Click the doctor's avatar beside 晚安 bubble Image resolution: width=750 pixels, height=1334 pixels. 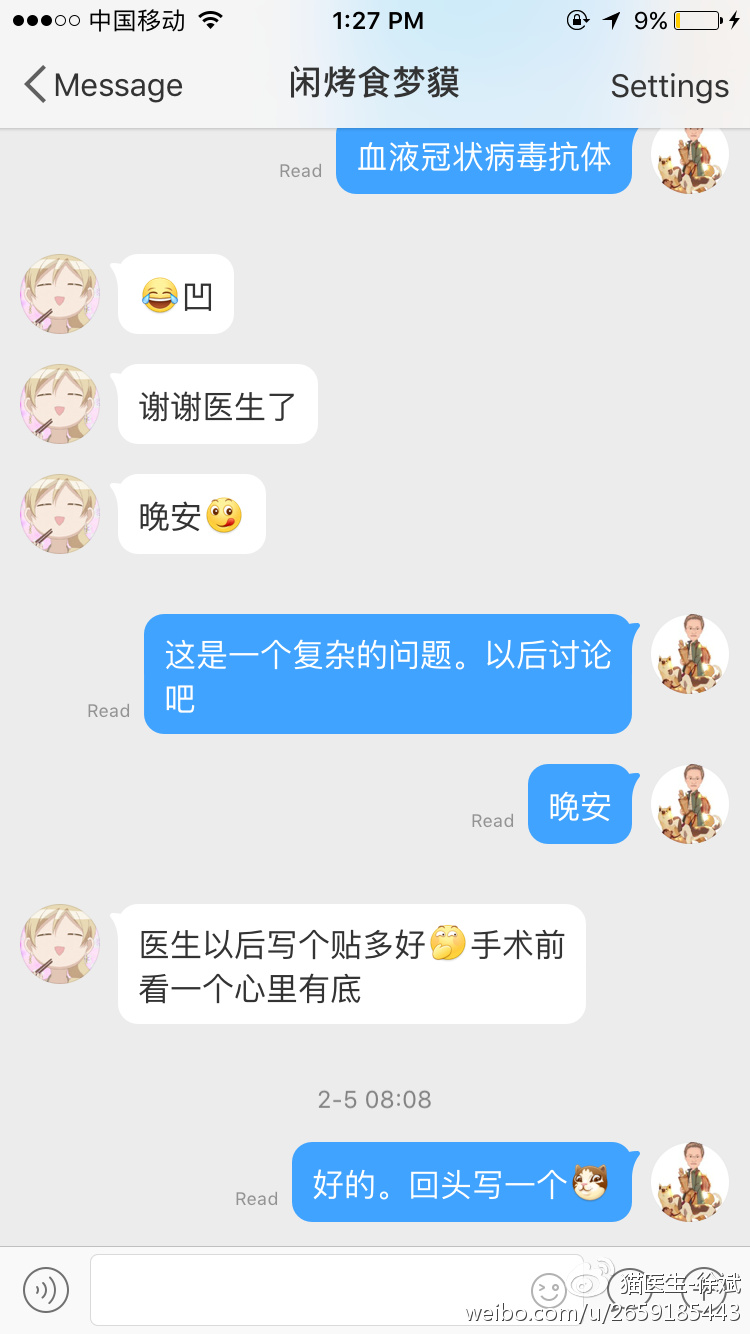pyautogui.click(x=690, y=804)
